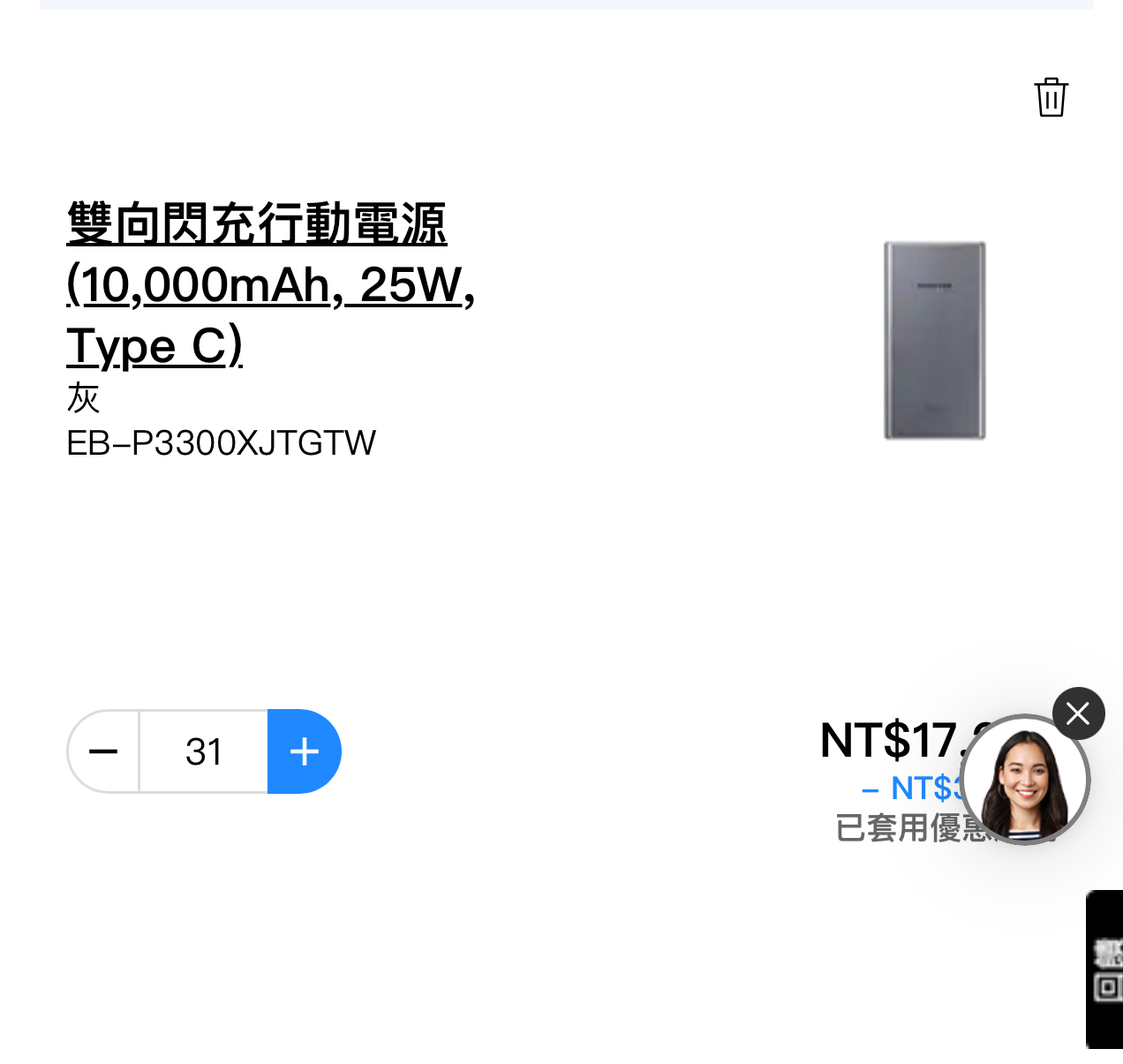Decrease the quantity with the minus button

(x=103, y=751)
